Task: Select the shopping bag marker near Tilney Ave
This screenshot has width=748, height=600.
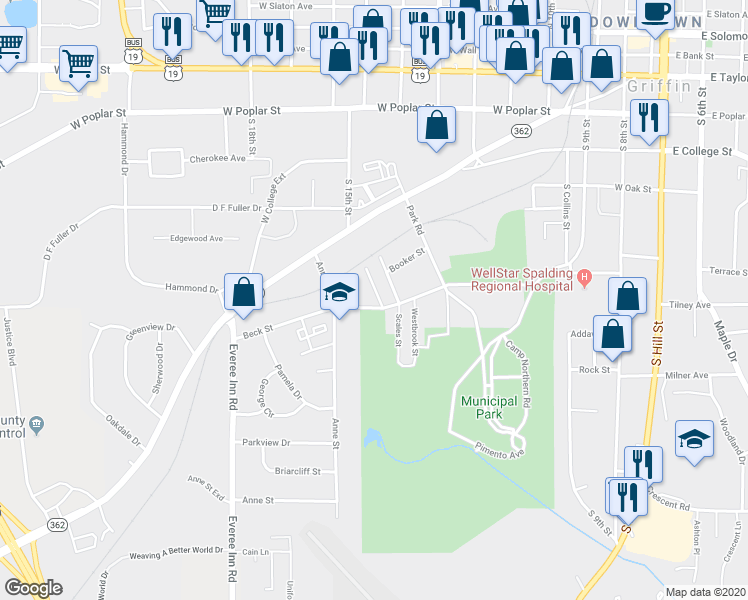Action: coord(627,296)
